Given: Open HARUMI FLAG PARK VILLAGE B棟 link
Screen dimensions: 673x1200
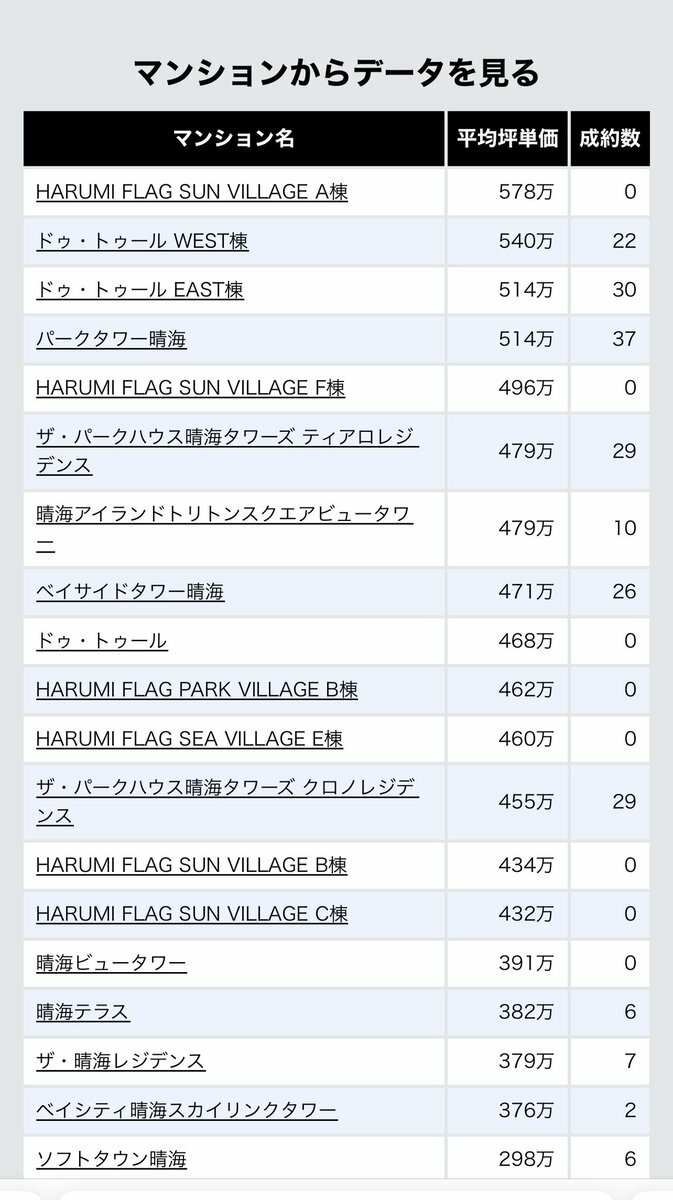Looking at the screenshot, I should (197, 690).
